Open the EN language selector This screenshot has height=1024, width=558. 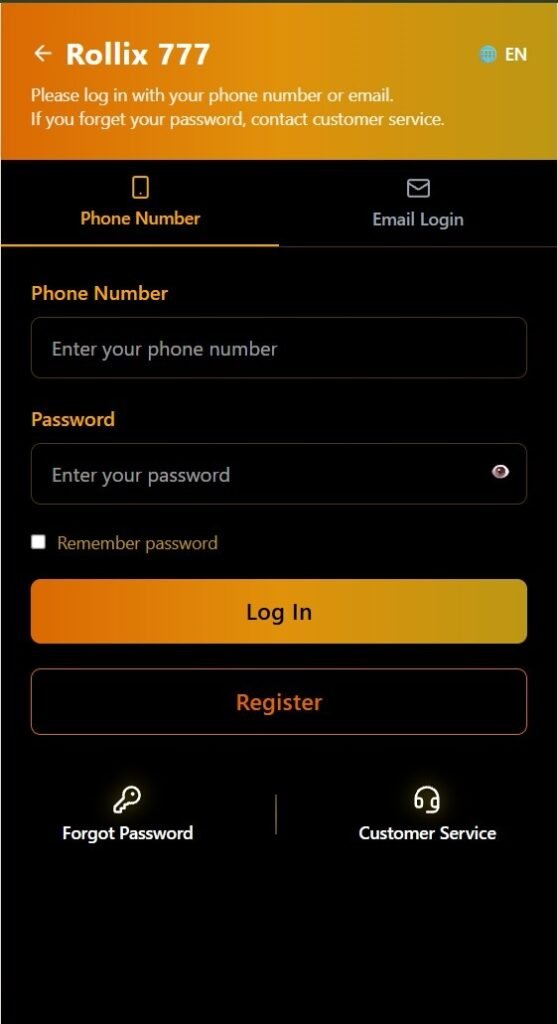pyautogui.click(x=503, y=54)
